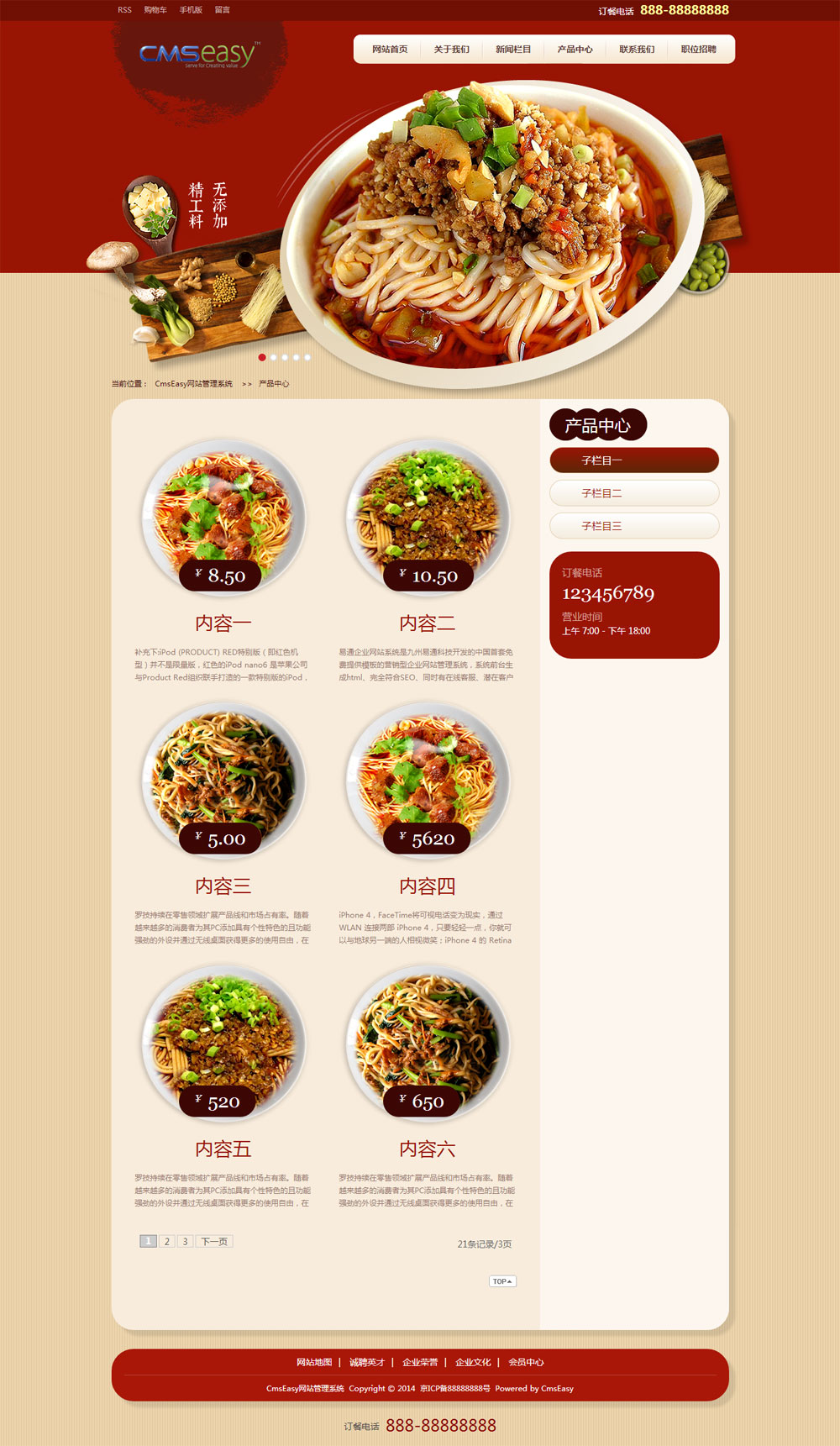Jump to page 3 of results
This screenshot has width=840, height=1446.
click(186, 1241)
